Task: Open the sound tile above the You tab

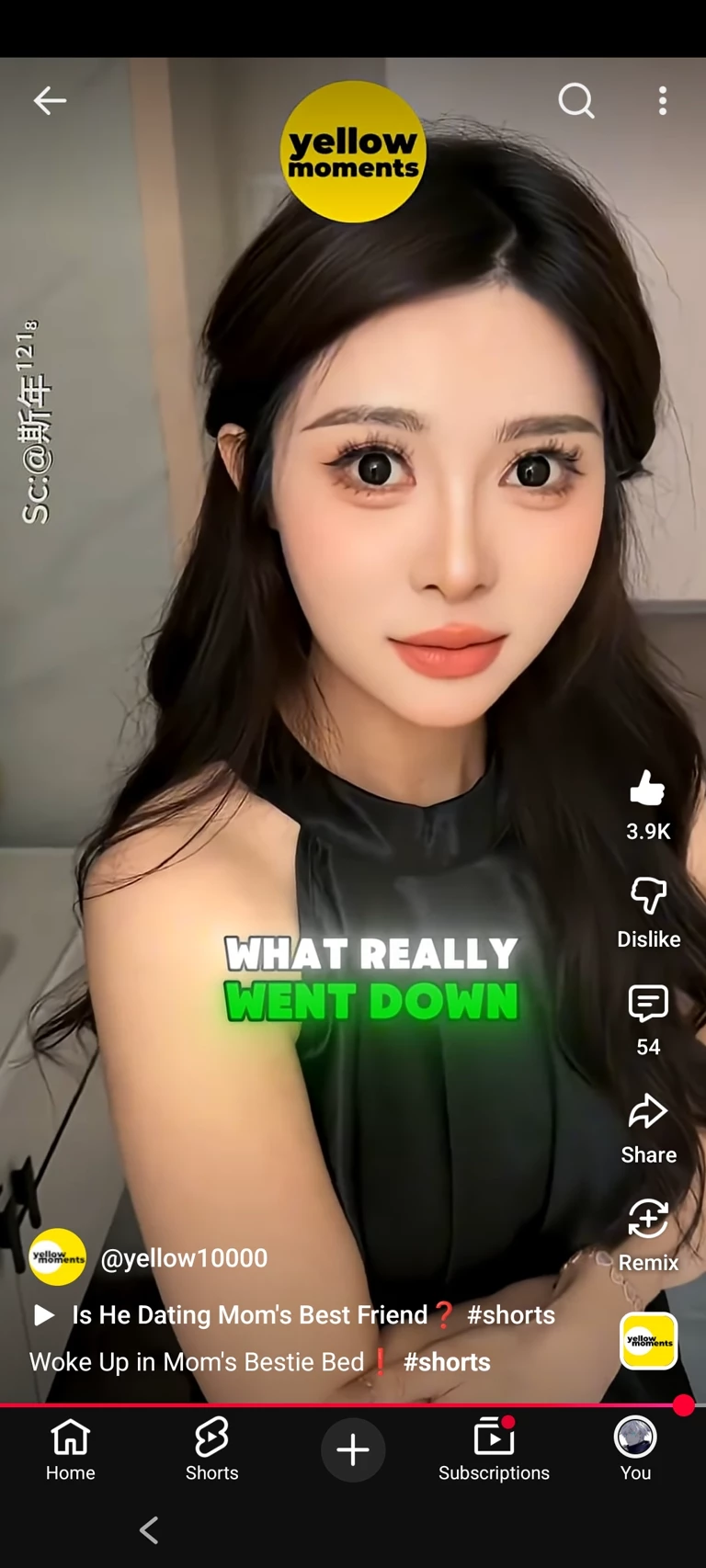Action: [x=648, y=1341]
